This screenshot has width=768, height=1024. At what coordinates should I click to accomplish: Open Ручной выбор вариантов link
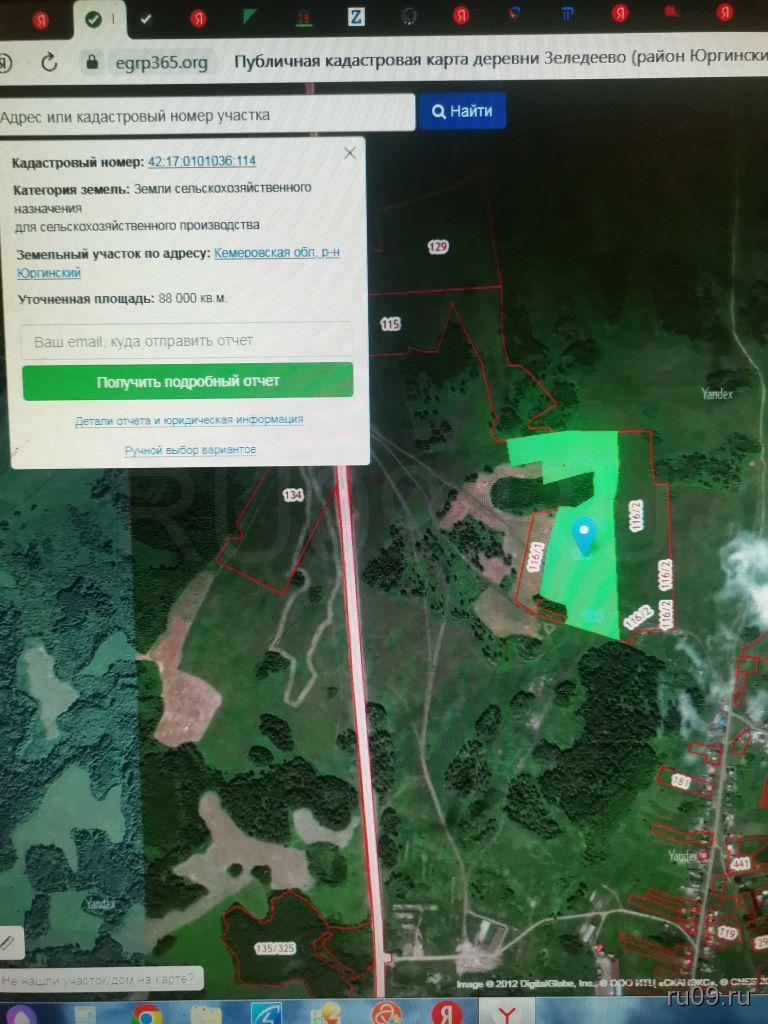[x=190, y=451]
